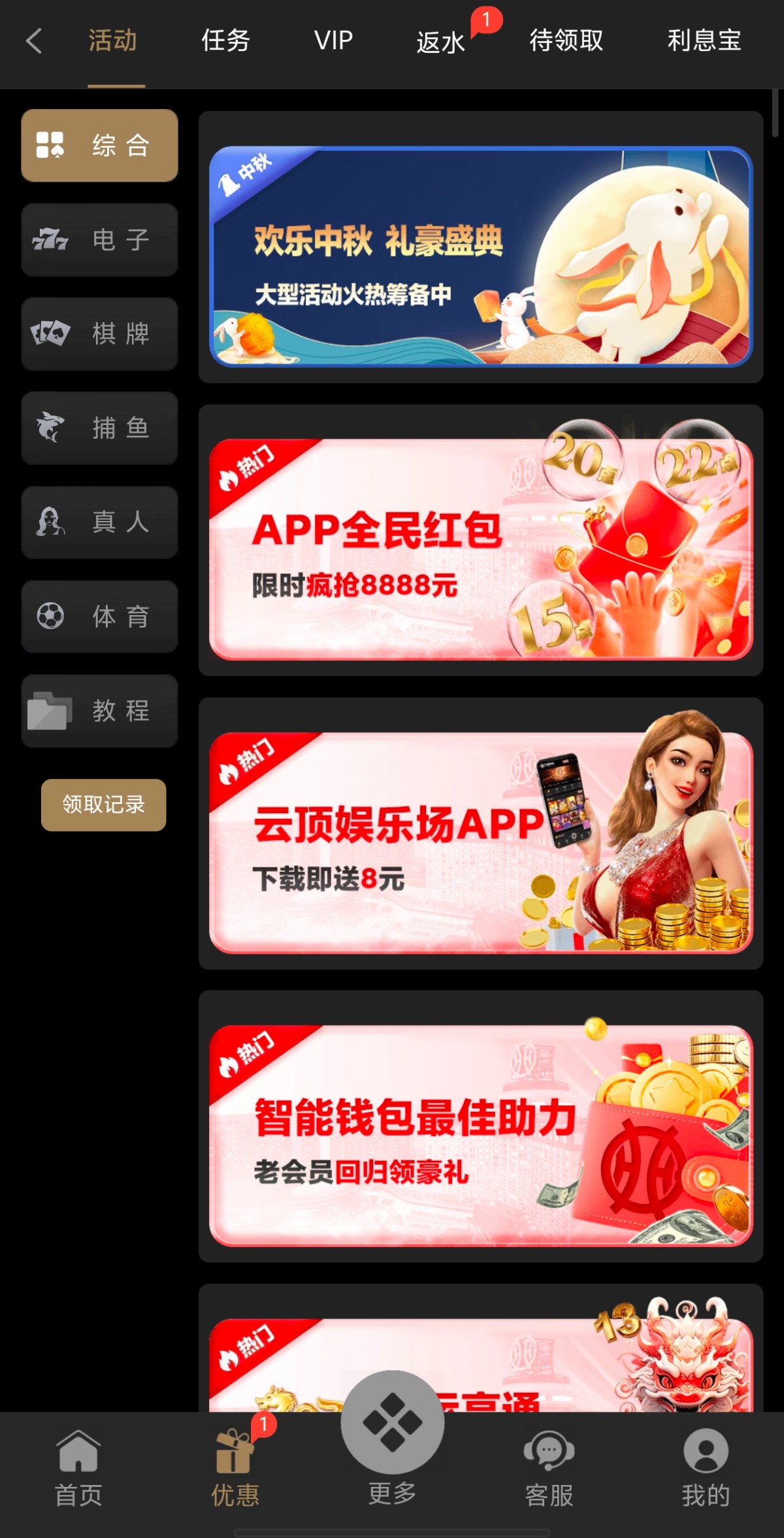Viewport: 784px width, 1538px height.
Task: Select the 棋牌 category
Action: [99, 334]
